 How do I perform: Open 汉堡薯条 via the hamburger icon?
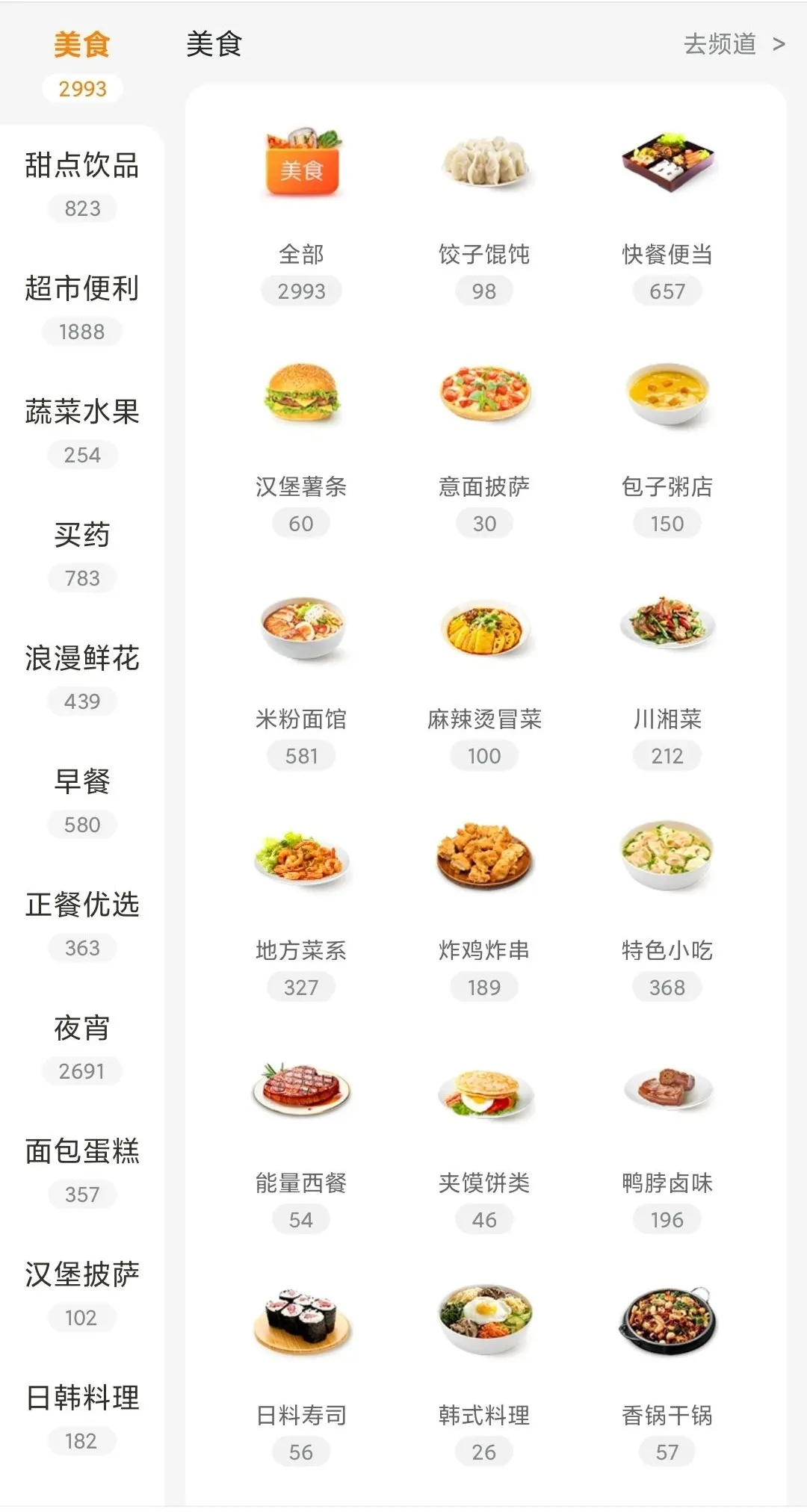300,397
